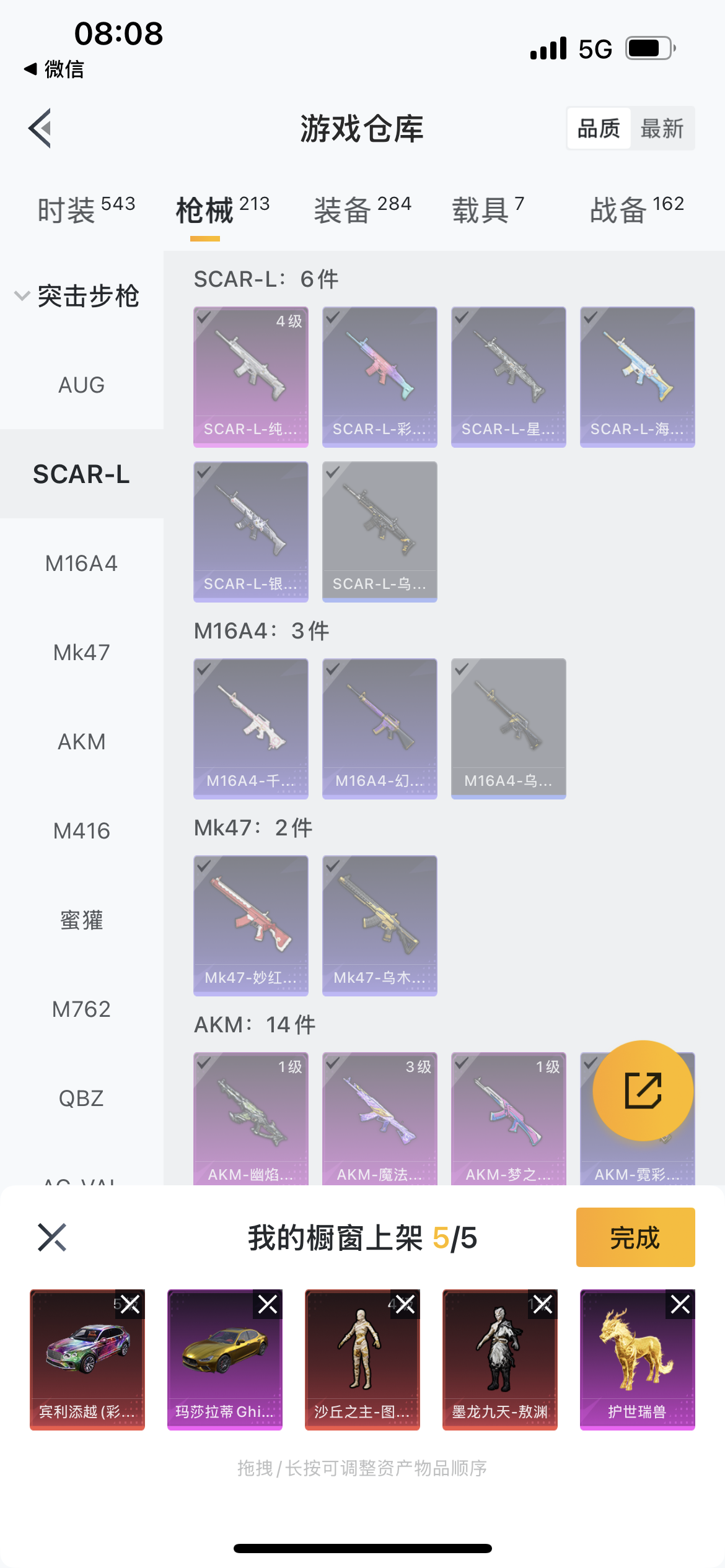Switch to the 时装 tab
725x1568 pixels.
pyautogui.click(x=86, y=210)
